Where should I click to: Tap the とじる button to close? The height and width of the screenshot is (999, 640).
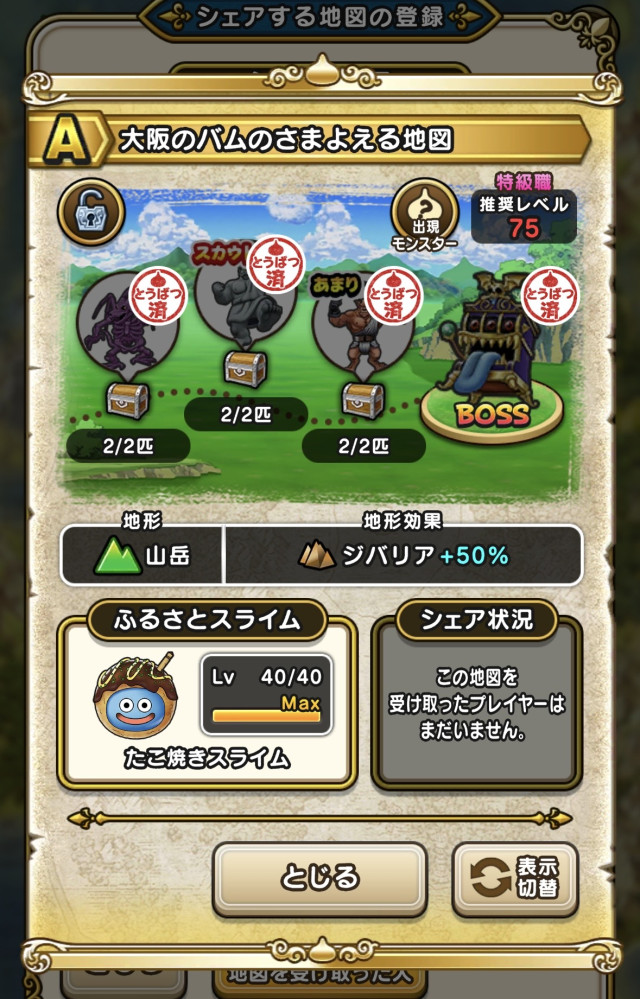(319, 879)
